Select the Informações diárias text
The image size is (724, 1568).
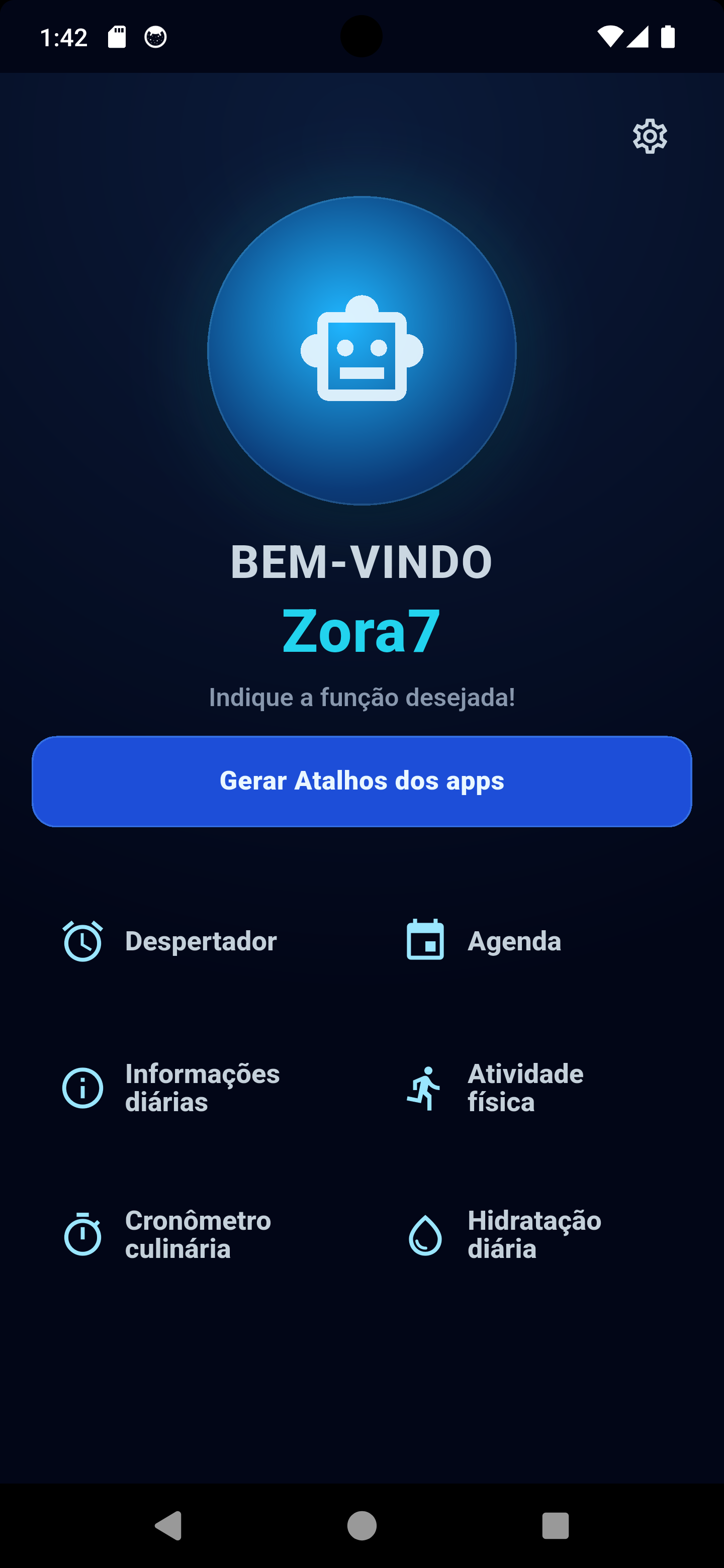(202, 1088)
